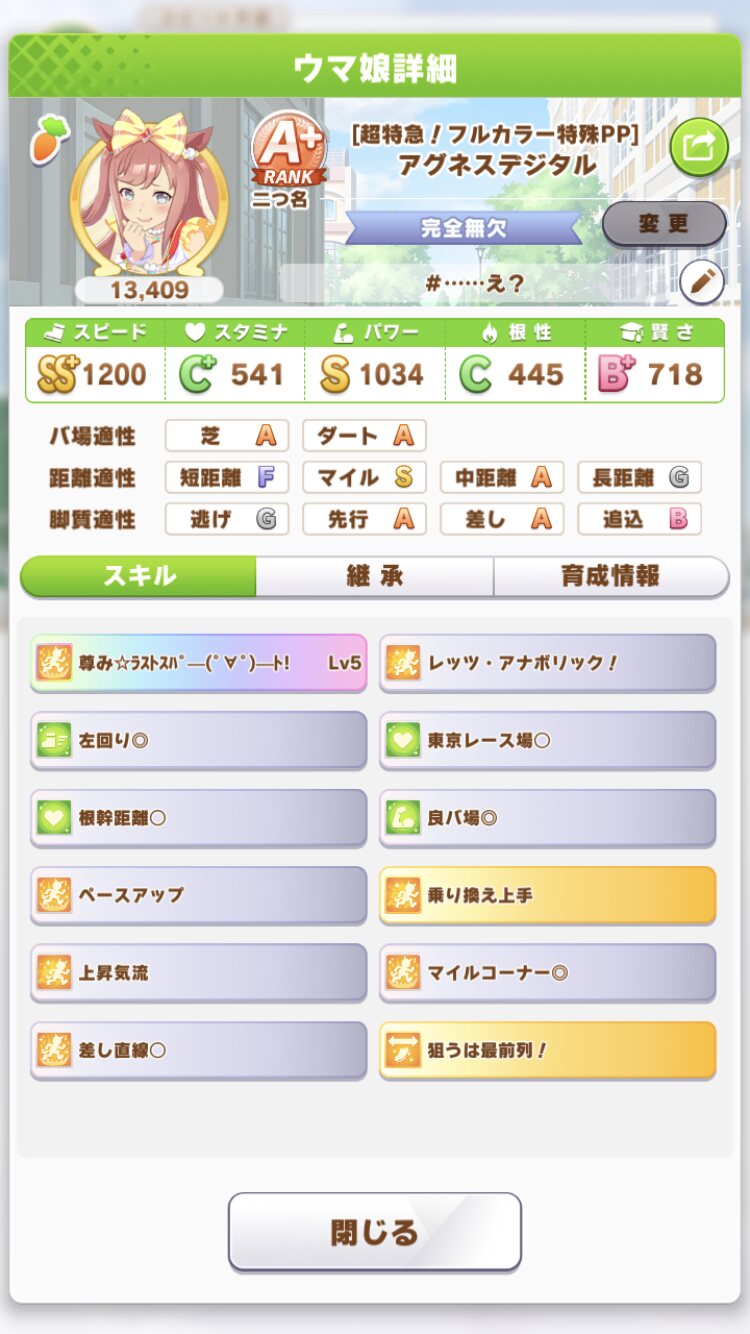Share this Uma Musume detail screen
The height and width of the screenshot is (1334, 750).
699,147
